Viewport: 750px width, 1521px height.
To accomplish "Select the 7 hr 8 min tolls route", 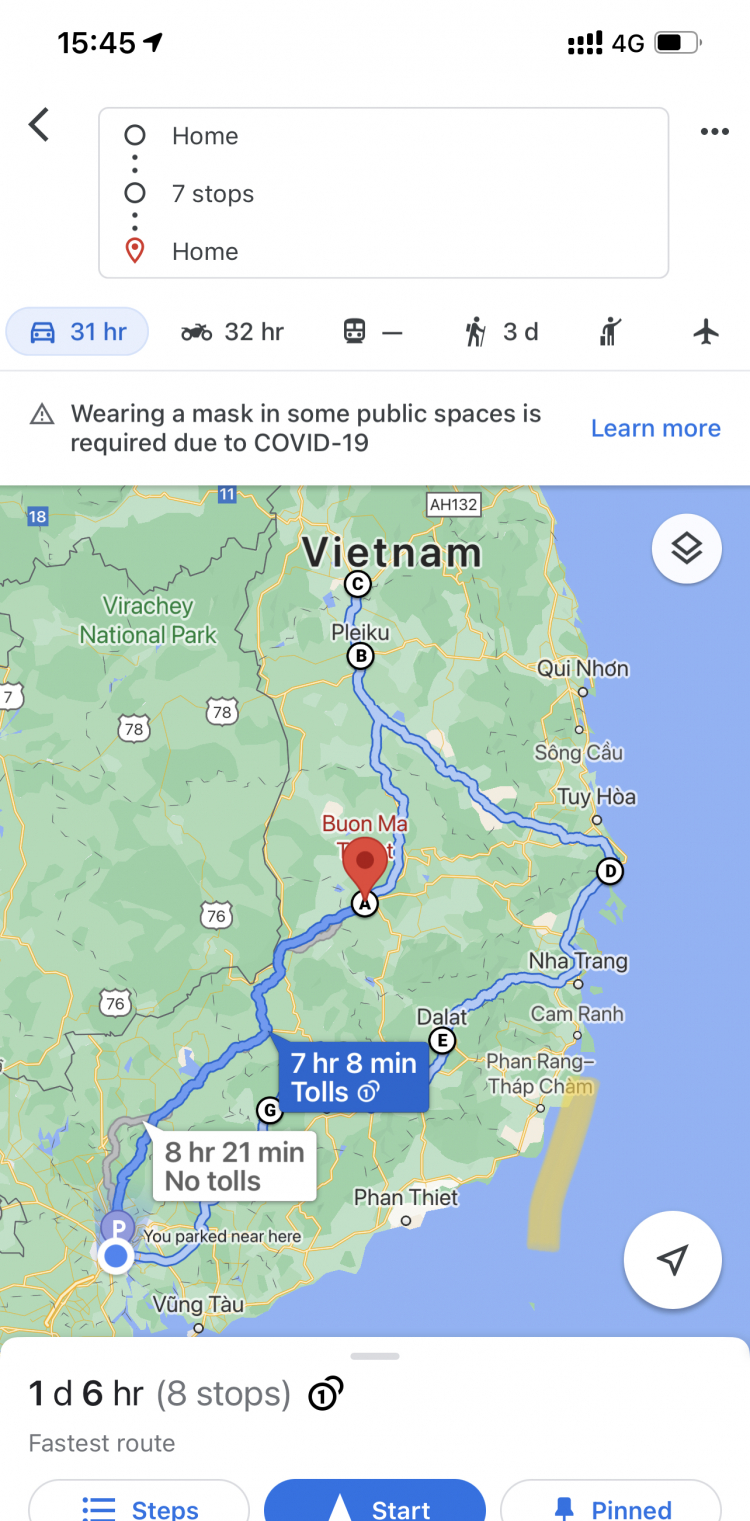I will point(353,1078).
